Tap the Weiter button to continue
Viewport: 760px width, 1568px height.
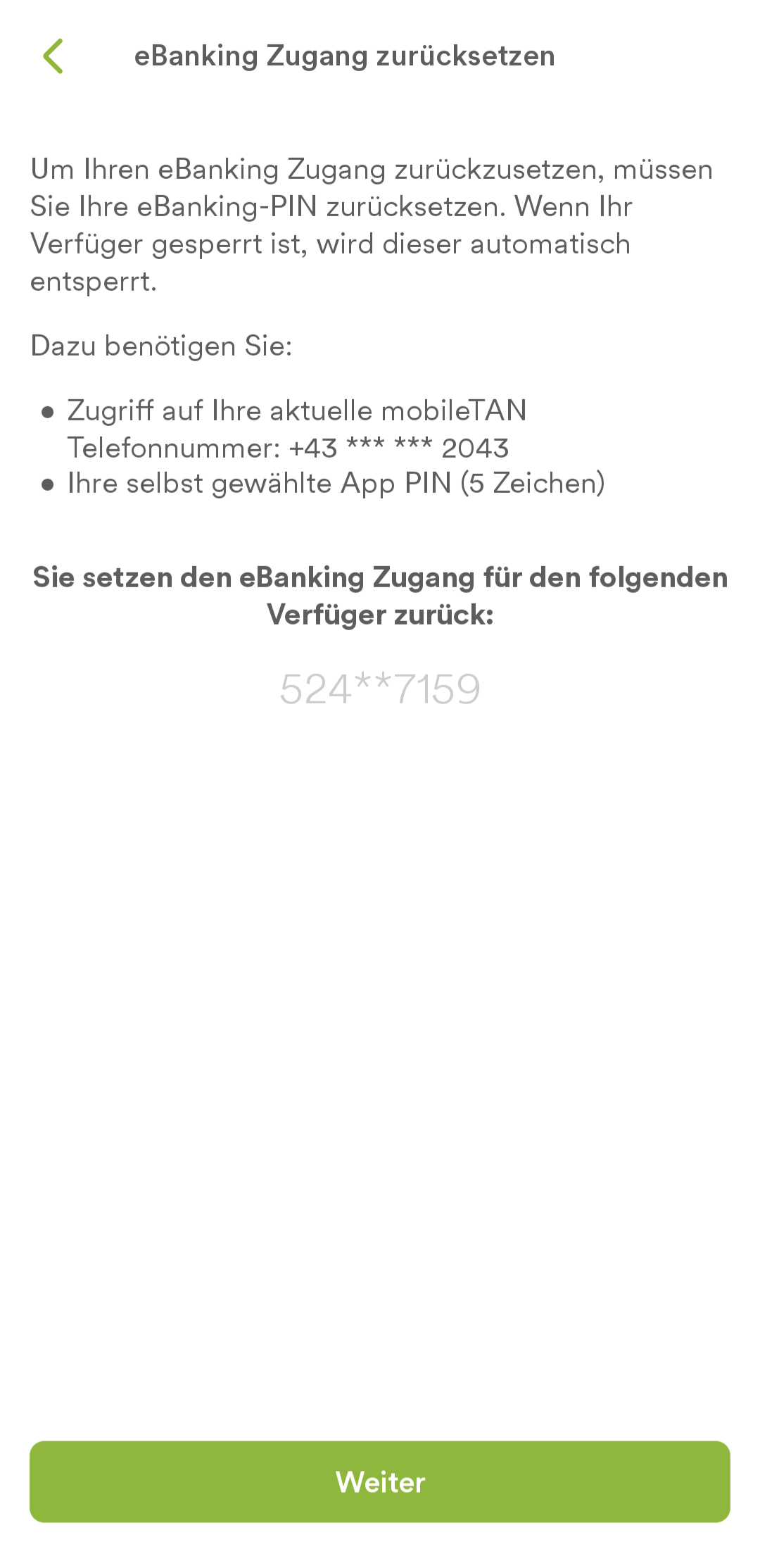point(380,1481)
